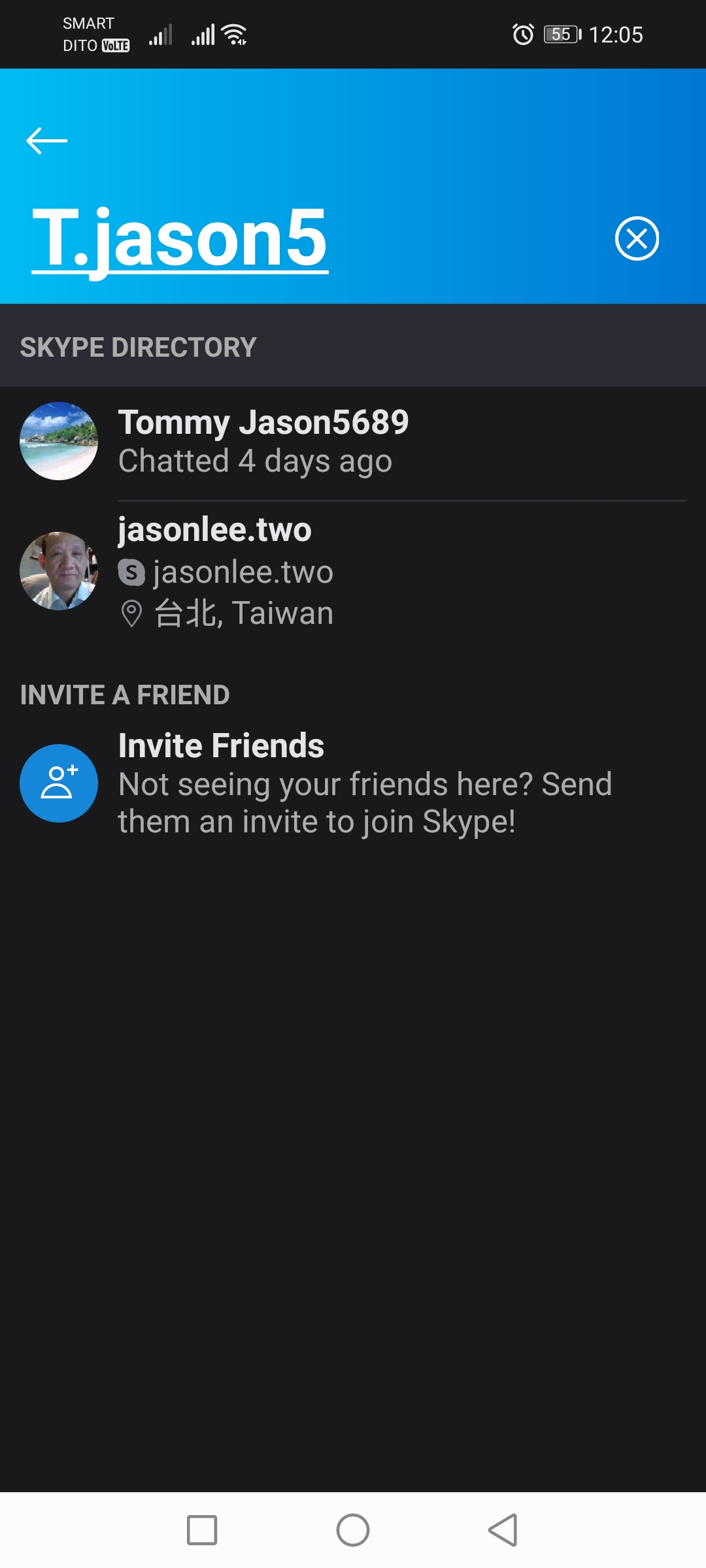This screenshot has height=1568, width=706.
Task: Go back using the top arrow
Action: pos(47,140)
